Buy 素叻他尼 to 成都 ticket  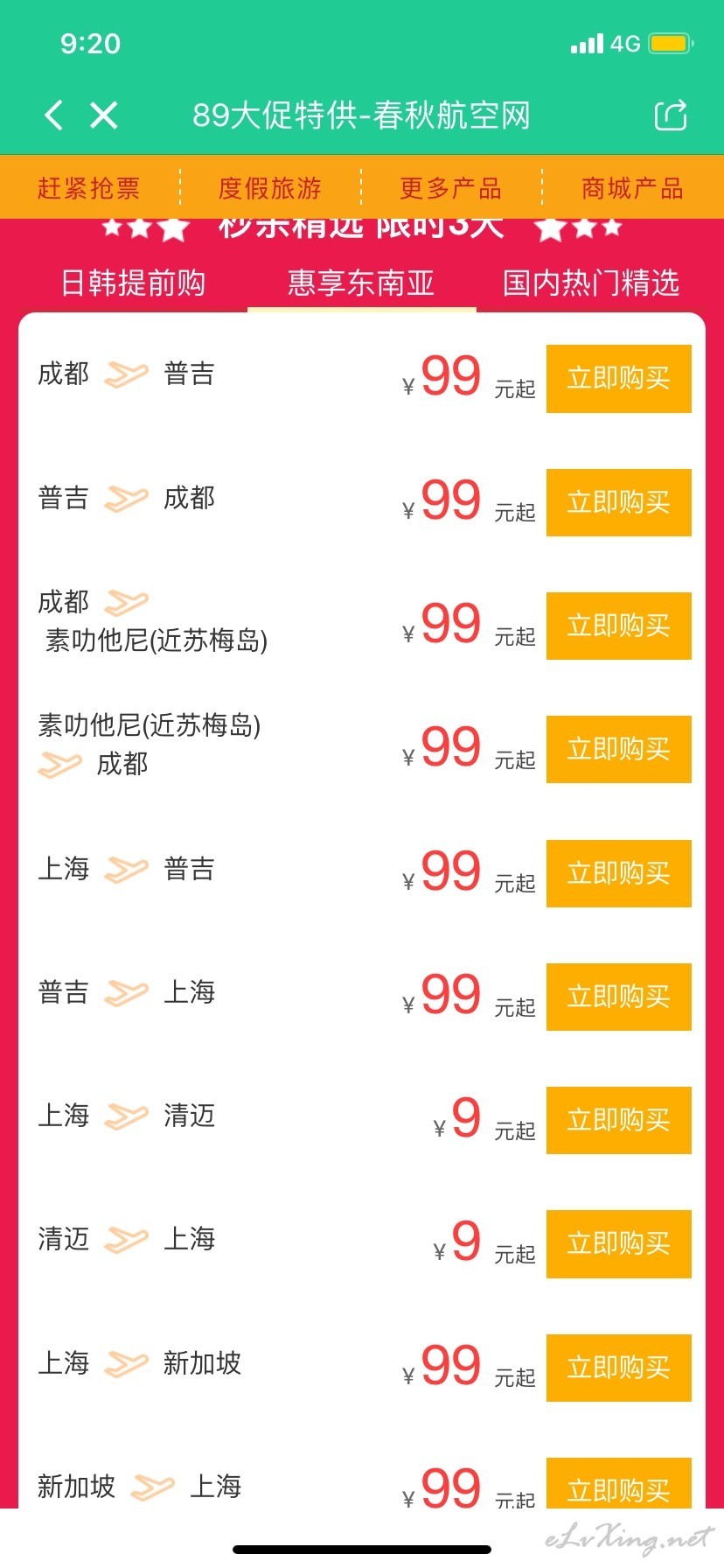[x=619, y=749]
